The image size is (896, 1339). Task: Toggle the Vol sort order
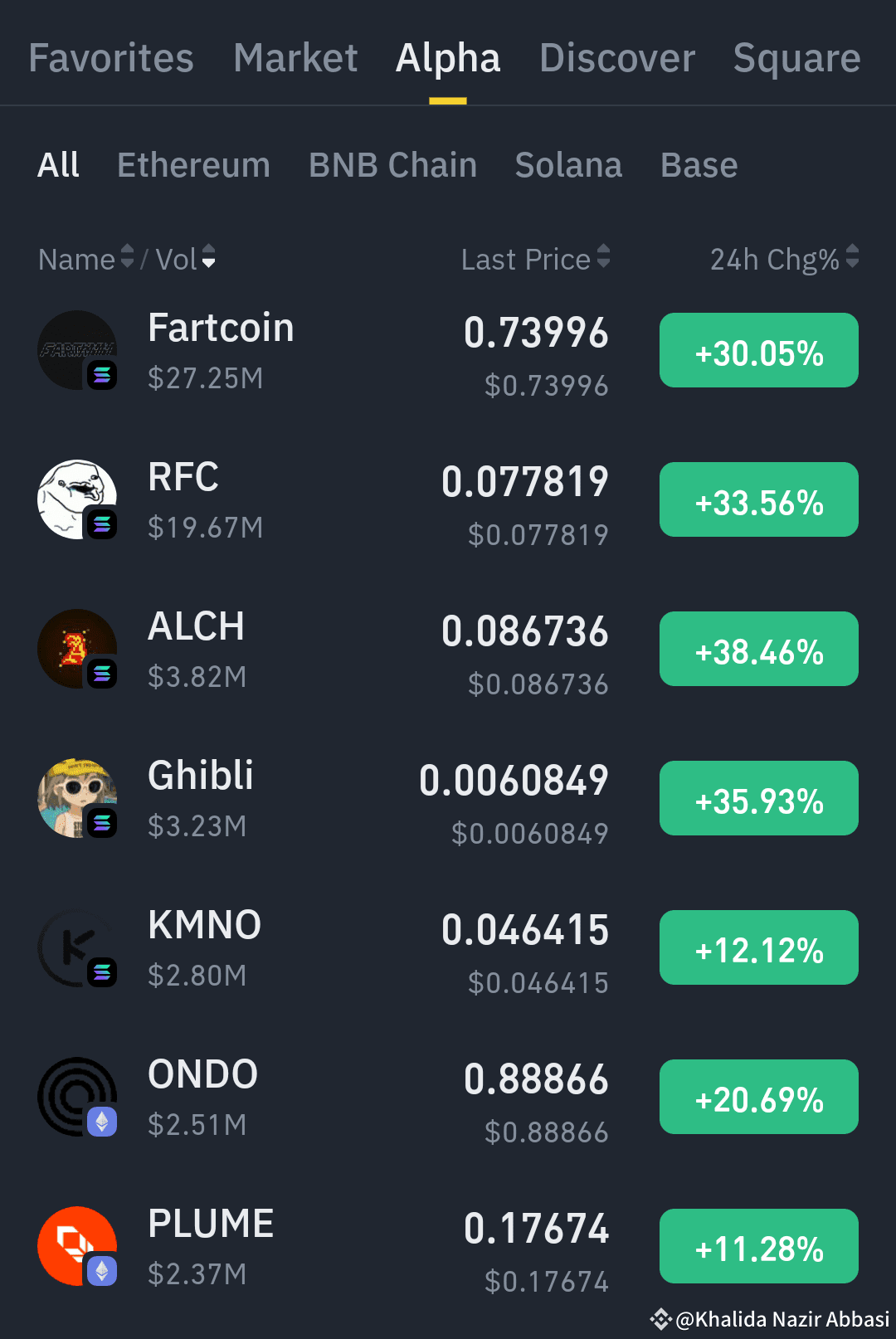pos(208,258)
